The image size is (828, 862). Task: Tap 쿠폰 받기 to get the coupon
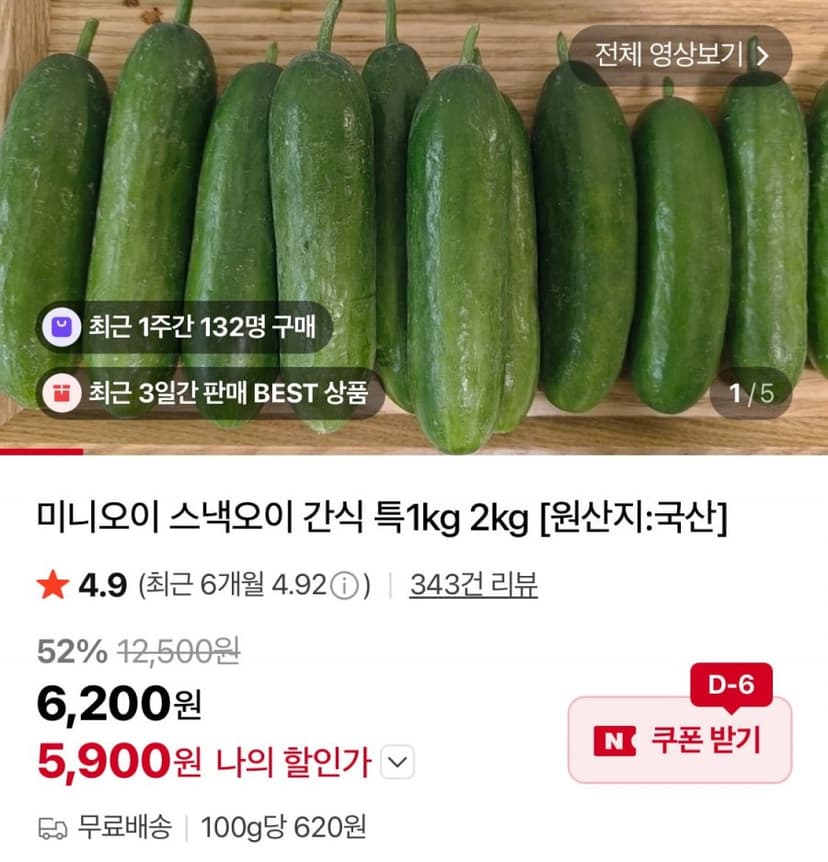coord(680,739)
